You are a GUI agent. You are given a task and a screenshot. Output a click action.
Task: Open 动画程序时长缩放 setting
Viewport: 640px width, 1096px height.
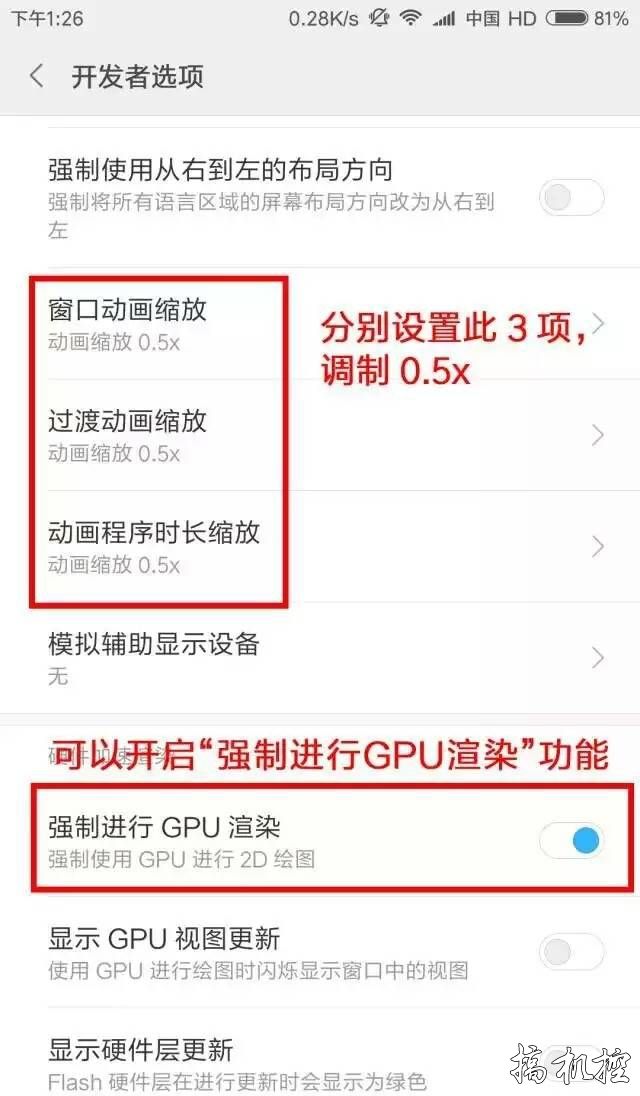(320, 547)
